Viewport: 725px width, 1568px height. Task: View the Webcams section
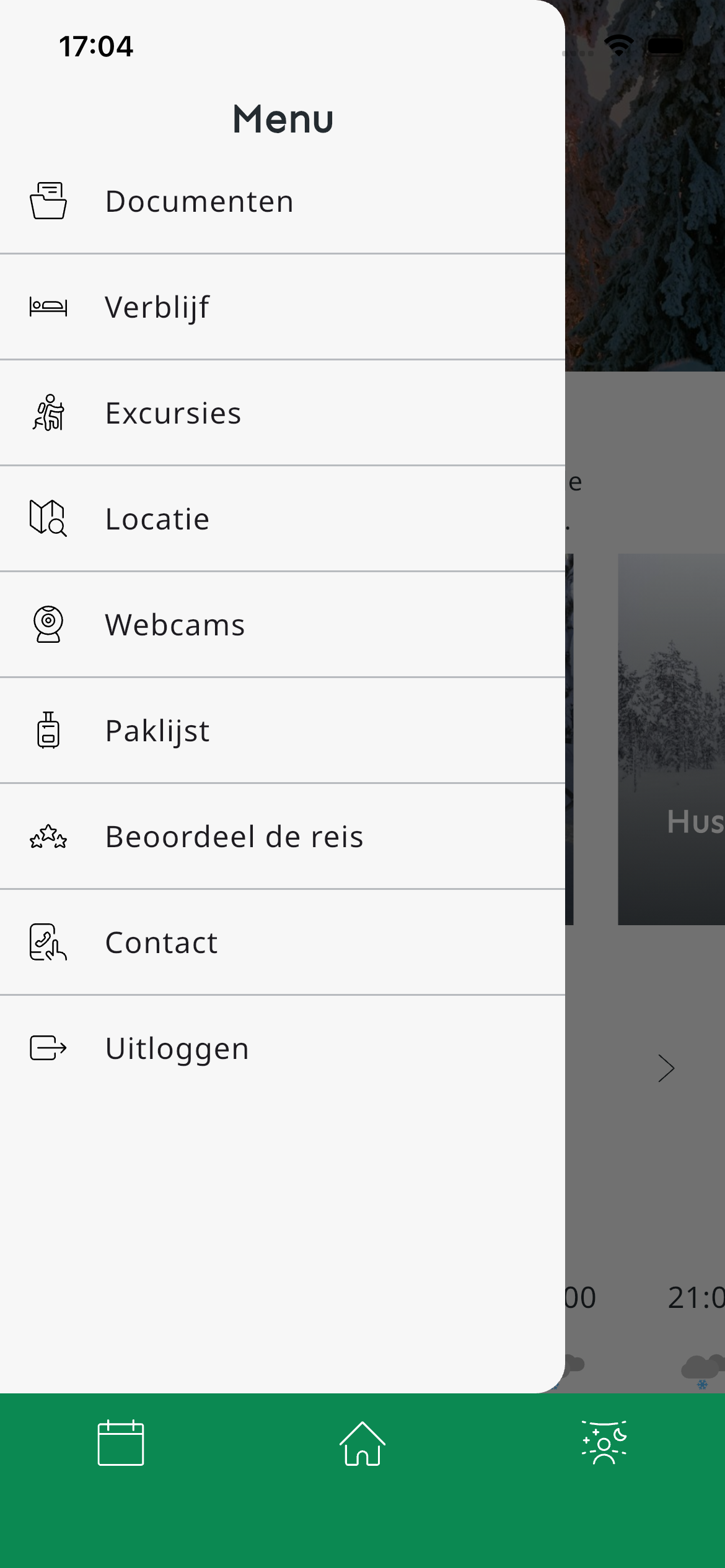click(x=283, y=625)
